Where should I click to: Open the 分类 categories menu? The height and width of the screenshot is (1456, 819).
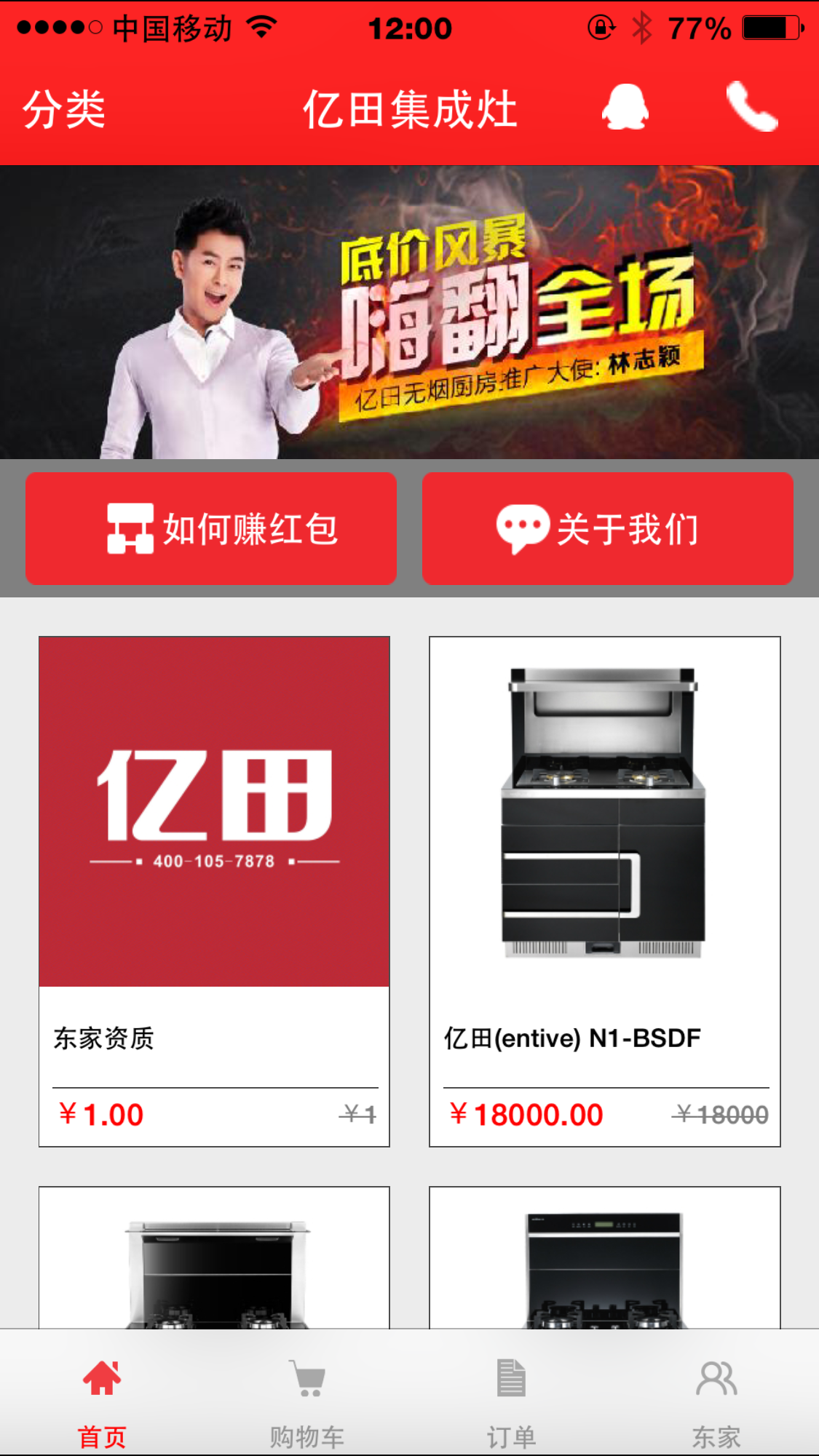[x=64, y=110]
